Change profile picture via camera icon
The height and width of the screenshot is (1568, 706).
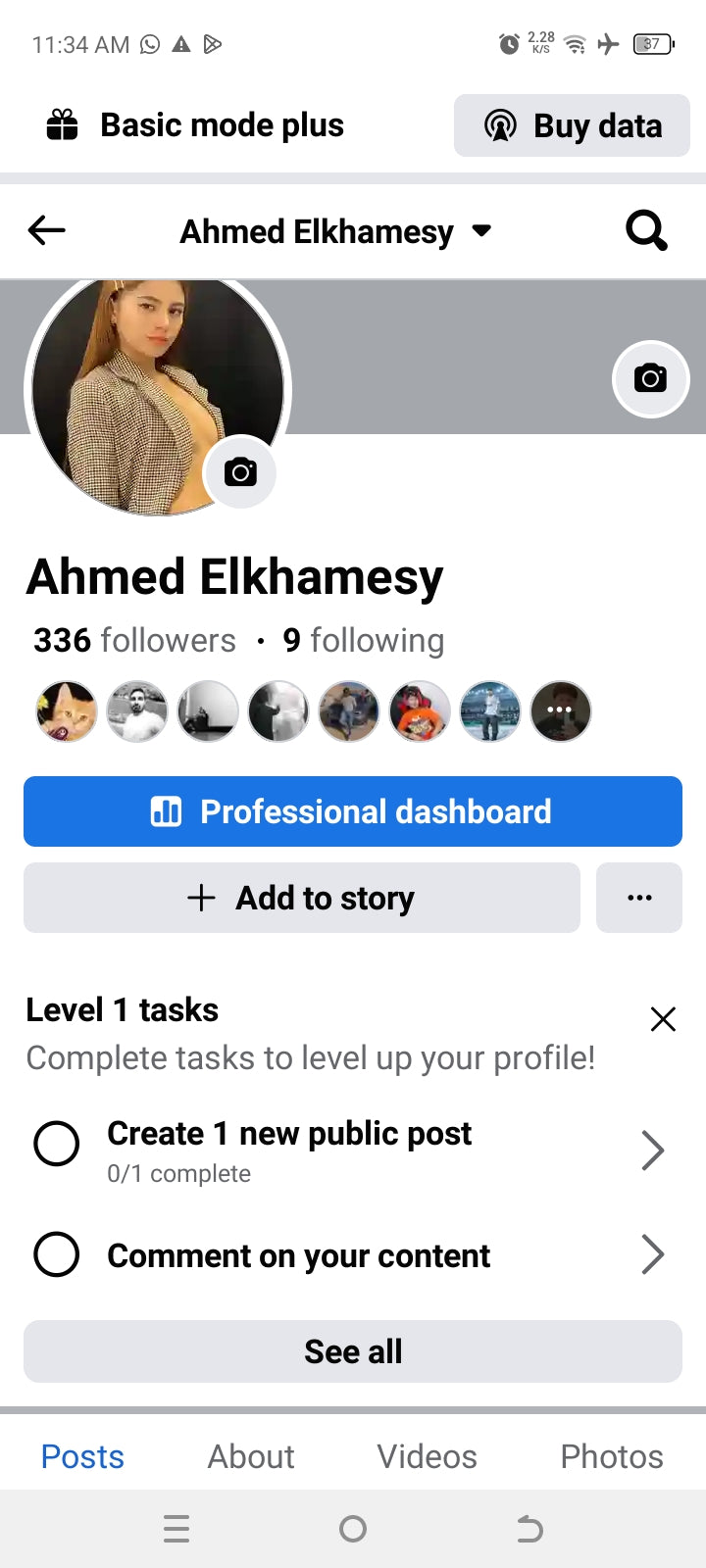(240, 472)
